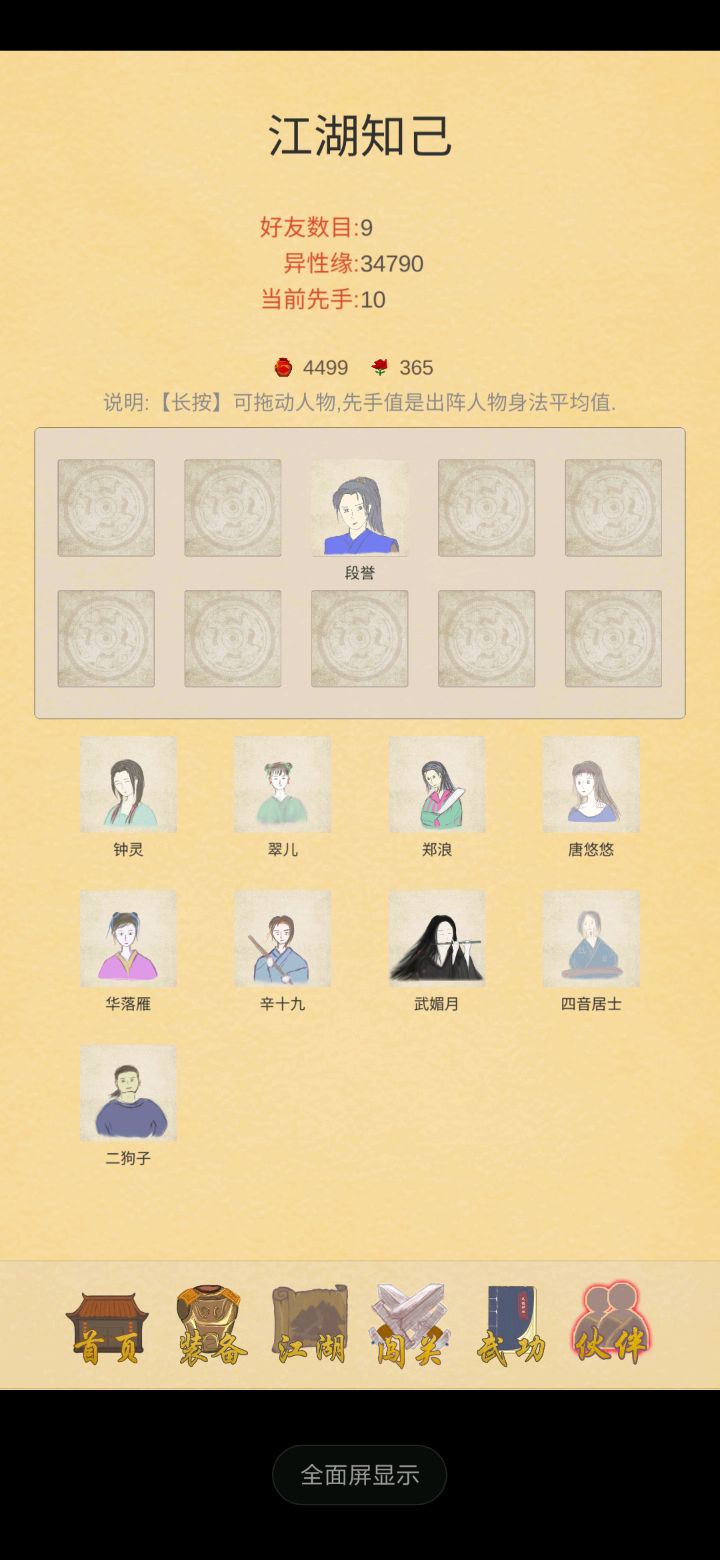
Task: Select the 伙伴 companions tab
Action: pos(611,1326)
